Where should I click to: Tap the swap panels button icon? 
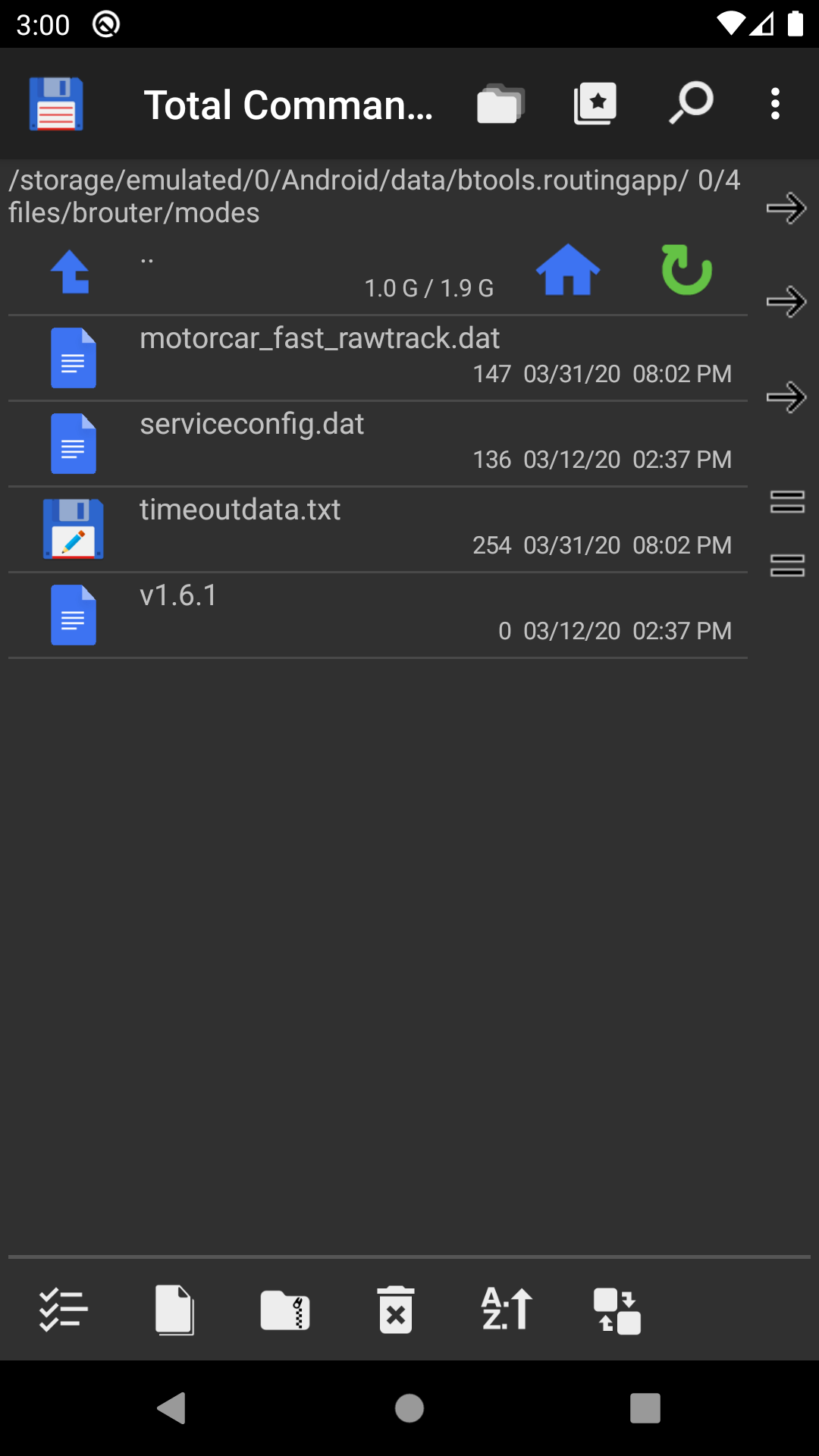[x=617, y=1310]
